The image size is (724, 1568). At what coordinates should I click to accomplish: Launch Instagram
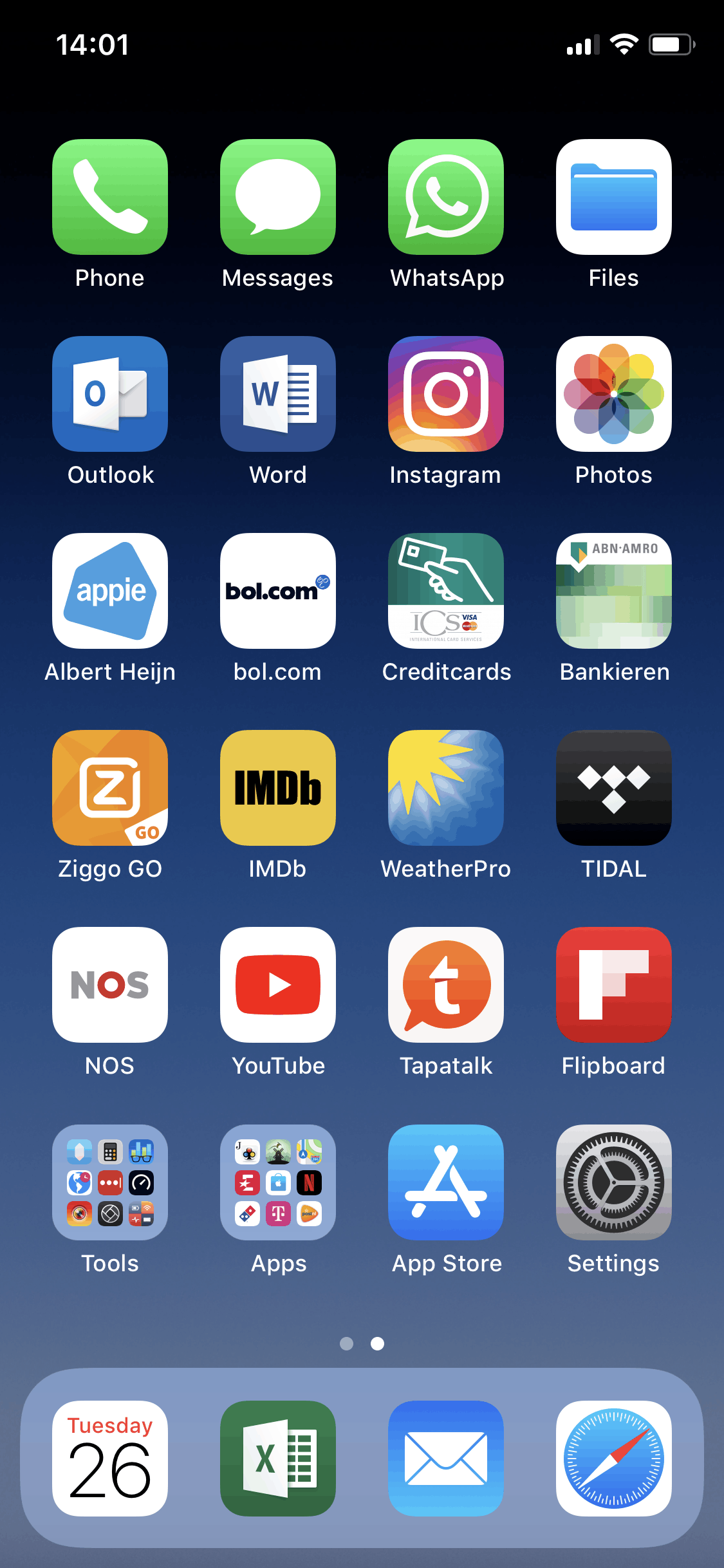pyautogui.click(x=446, y=394)
